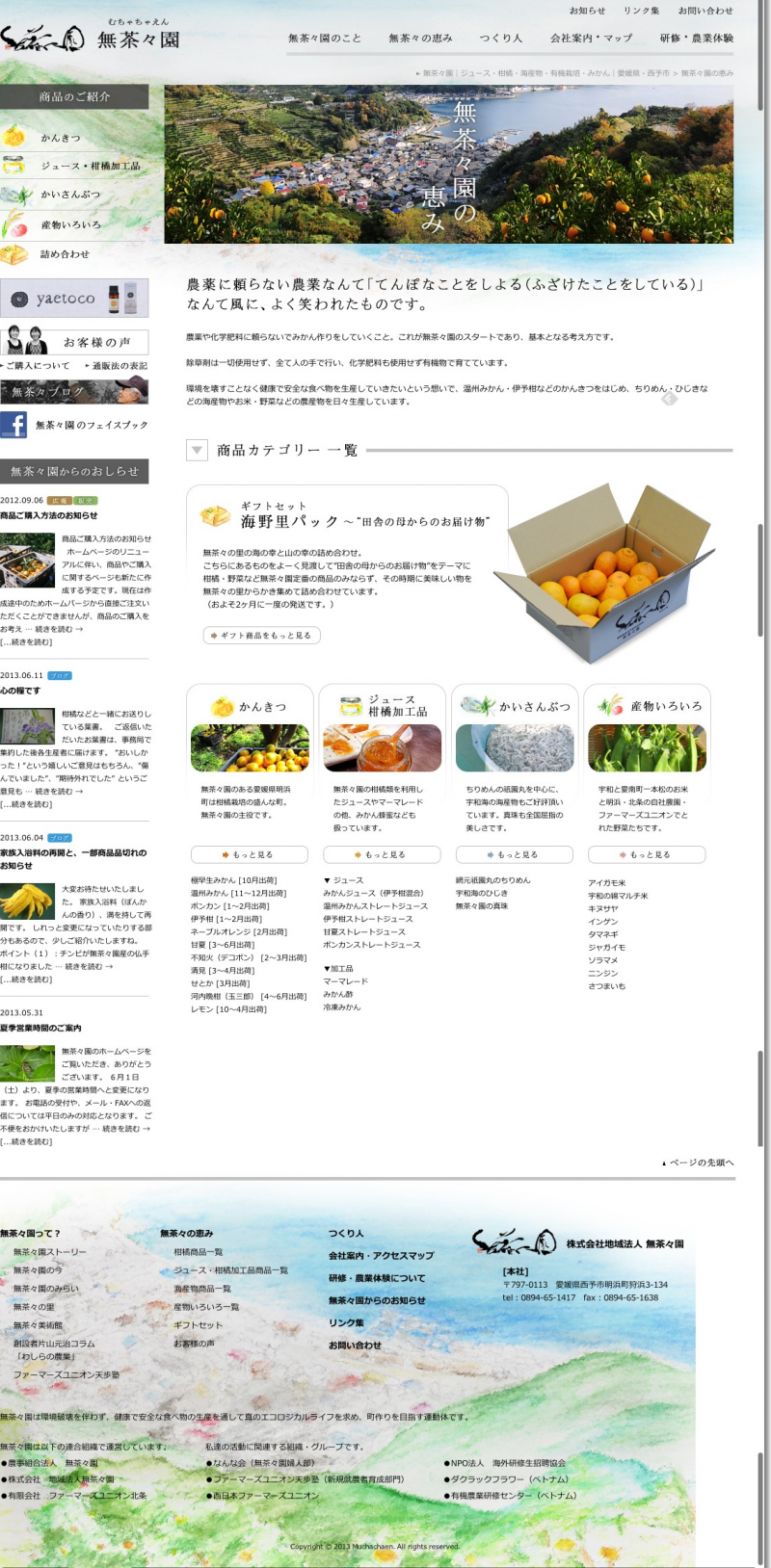Open the つくり人 navigation item
The width and height of the screenshot is (771, 1568).
[x=500, y=39]
